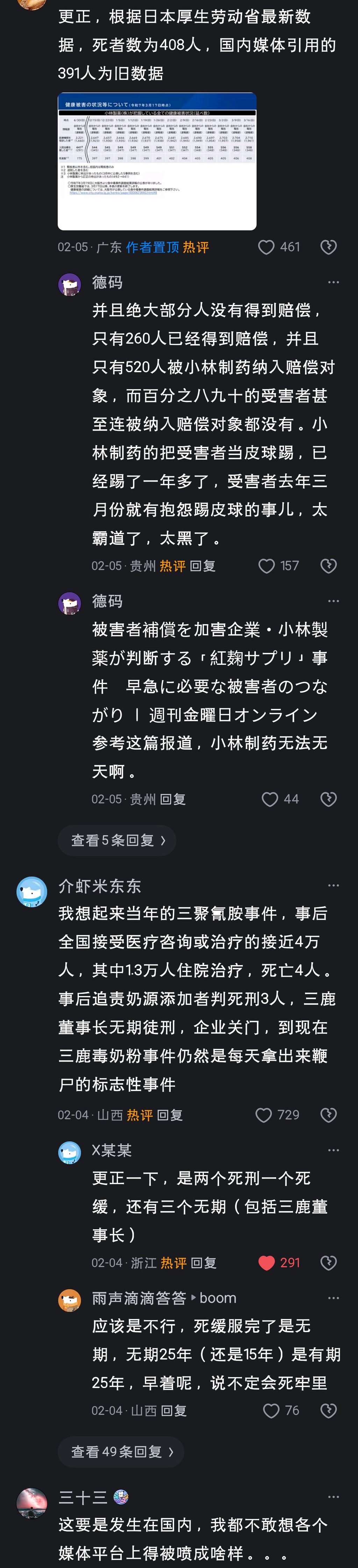Screen dimensions: 358x1568
Task: Open more options for 德码's 157-like comment
Action: tap(333, 282)
